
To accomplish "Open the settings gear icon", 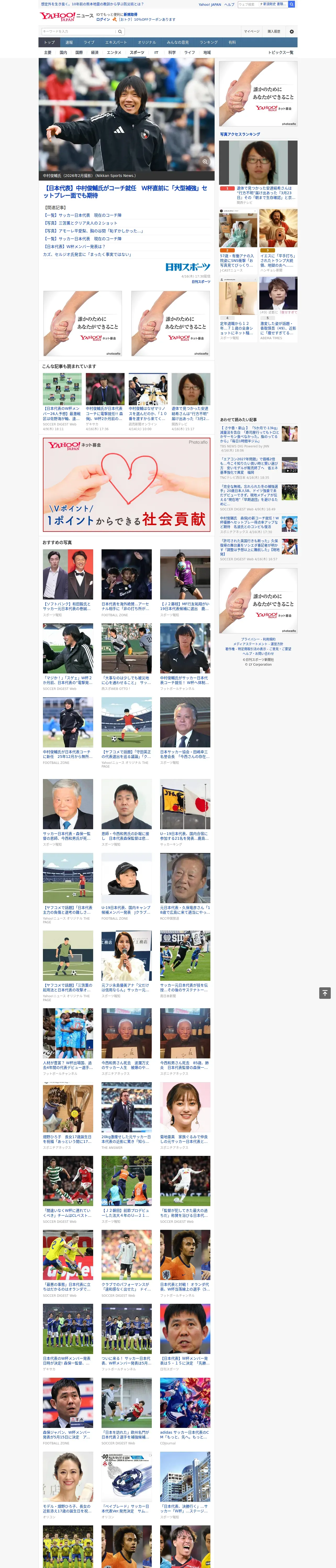I will pyautogui.click(x=292, y=31).
